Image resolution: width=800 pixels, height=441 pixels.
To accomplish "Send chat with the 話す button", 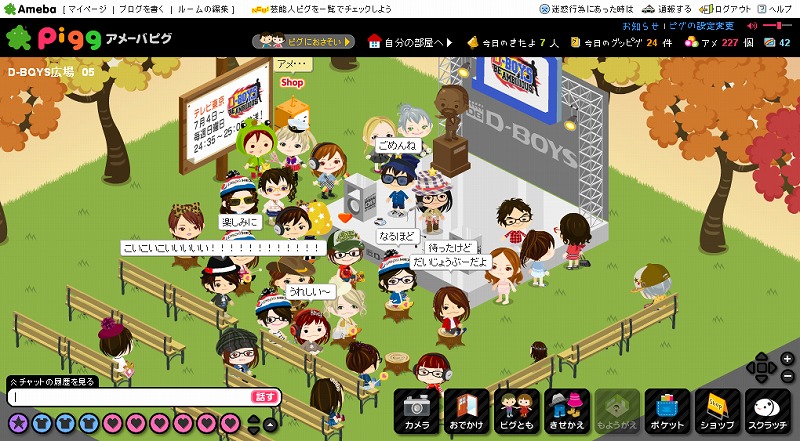I will point(264,397).
